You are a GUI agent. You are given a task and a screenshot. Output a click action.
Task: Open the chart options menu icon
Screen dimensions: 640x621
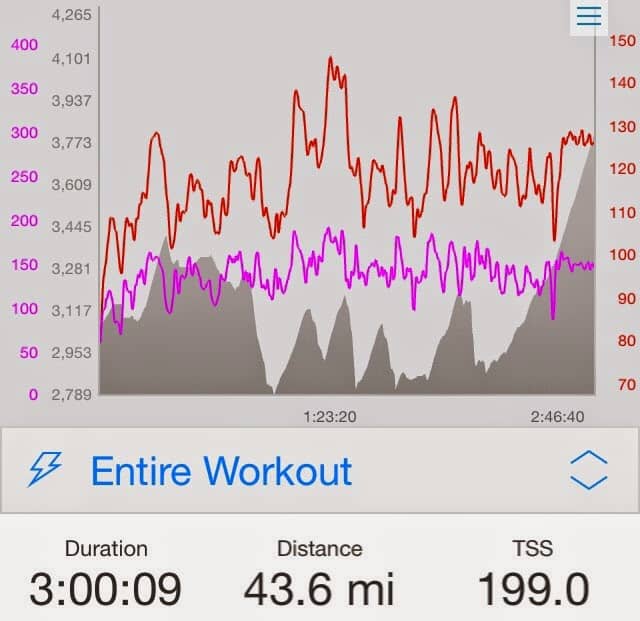(589, 17)
